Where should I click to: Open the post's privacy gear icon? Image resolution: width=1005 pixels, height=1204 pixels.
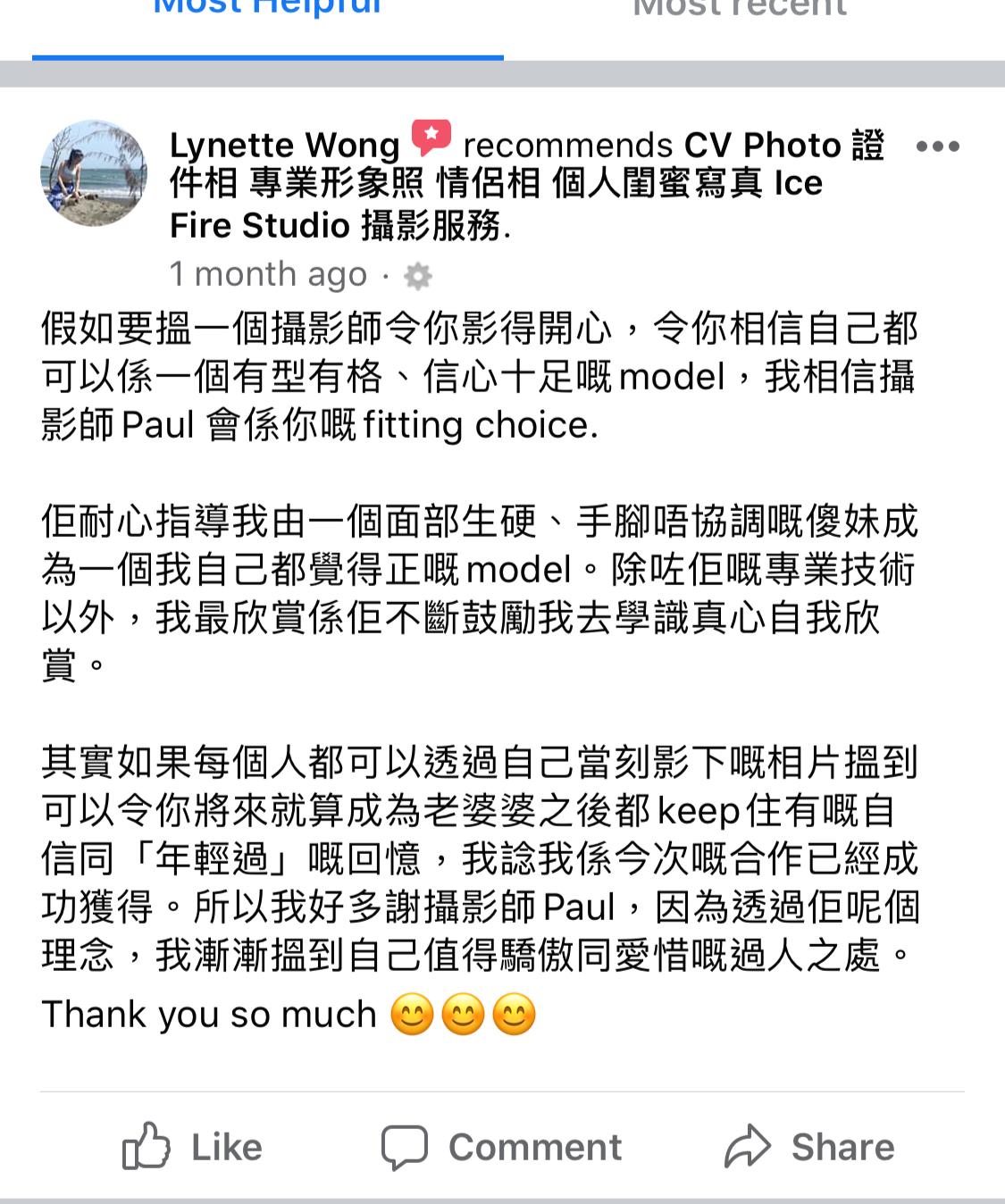point(417,276)
